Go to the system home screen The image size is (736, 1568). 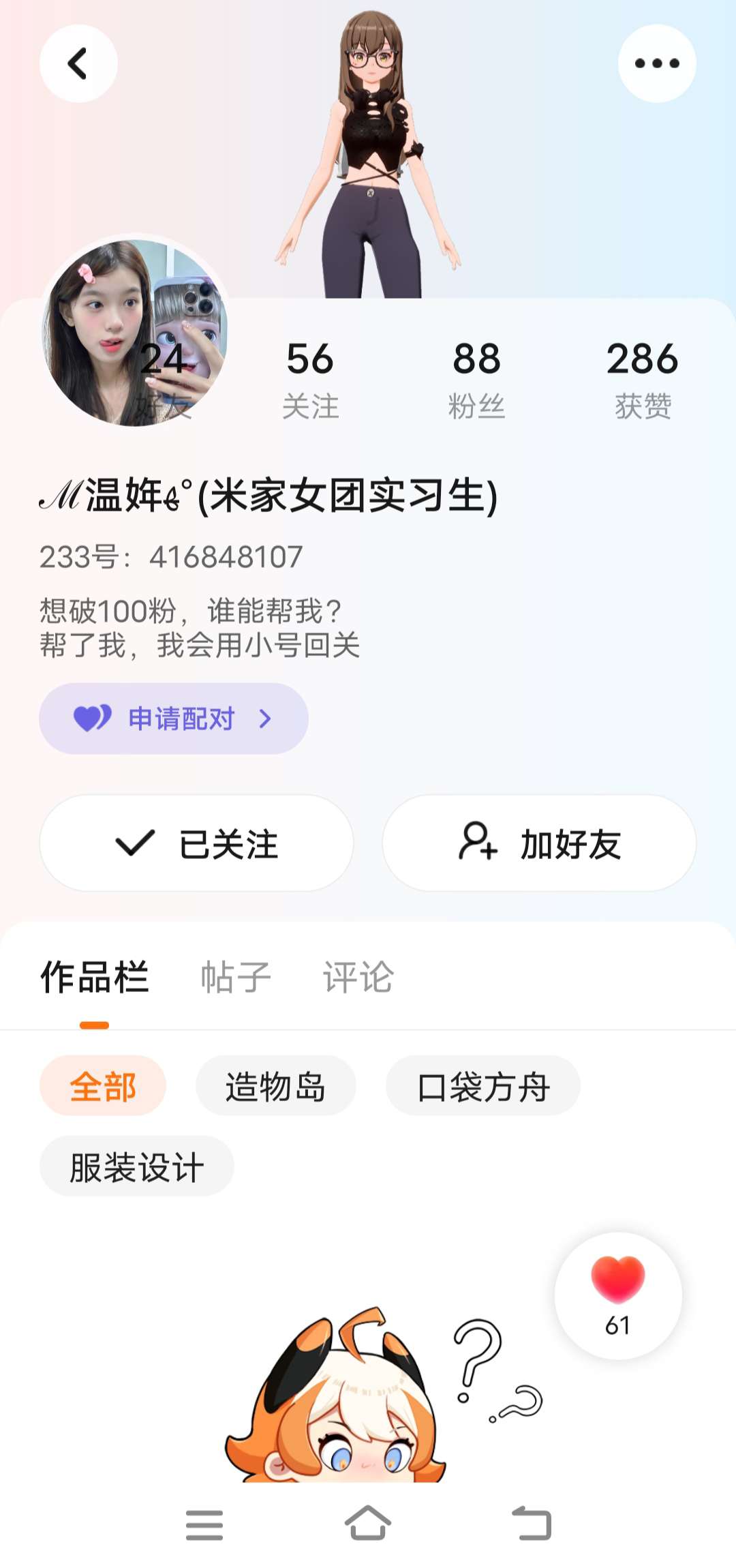click(x=368, y=1524)
